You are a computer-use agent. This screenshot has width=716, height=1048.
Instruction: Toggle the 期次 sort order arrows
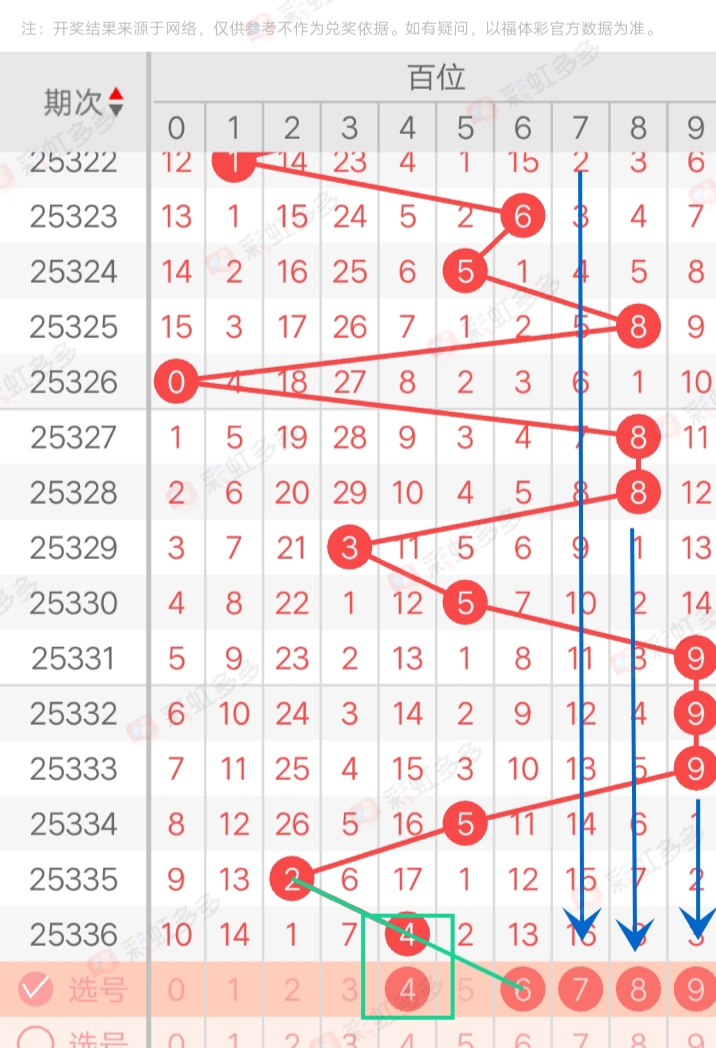pyautogui.click(x=116, y=101)
